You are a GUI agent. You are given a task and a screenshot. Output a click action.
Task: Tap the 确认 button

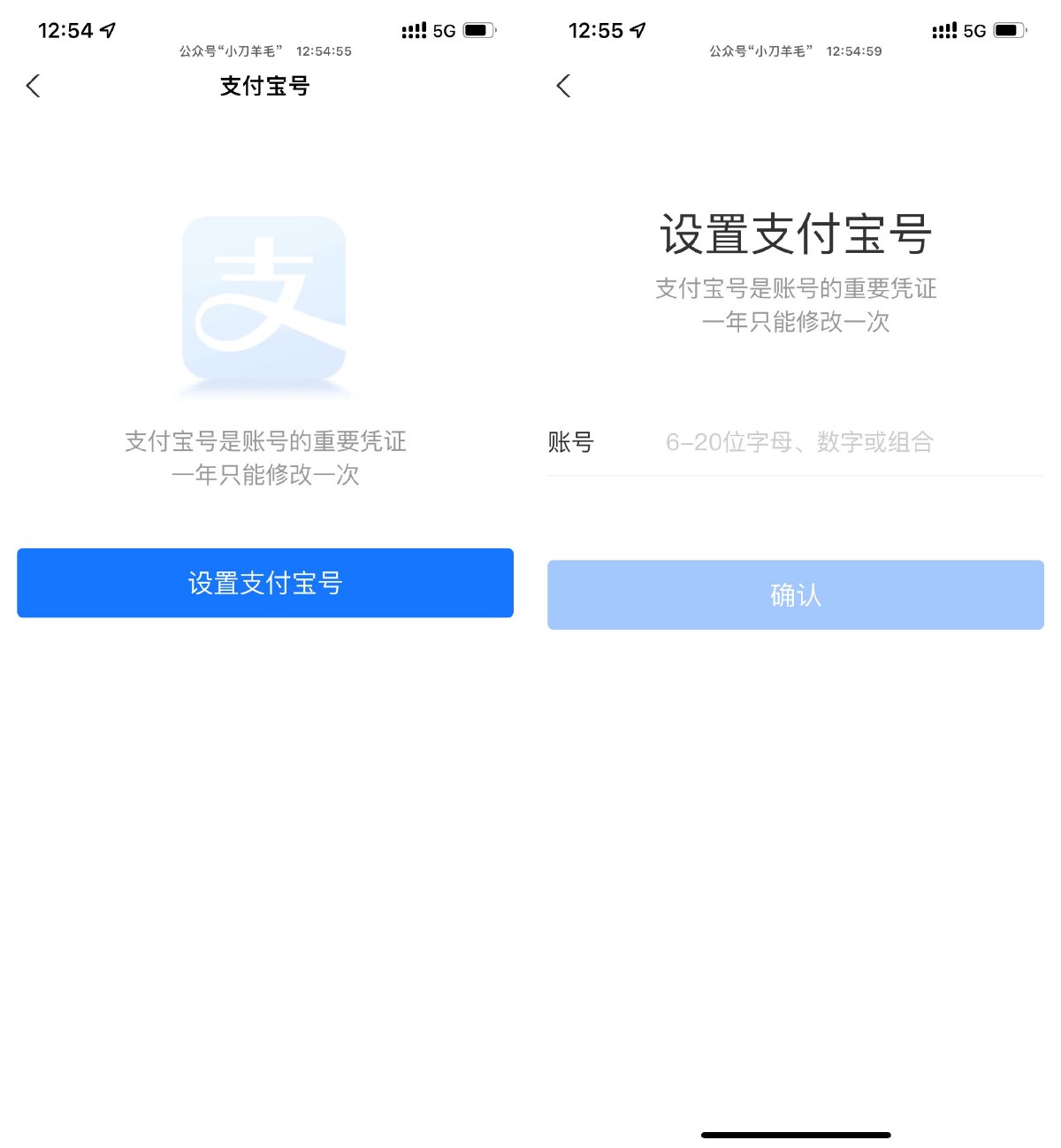click(x=796, y=595)
